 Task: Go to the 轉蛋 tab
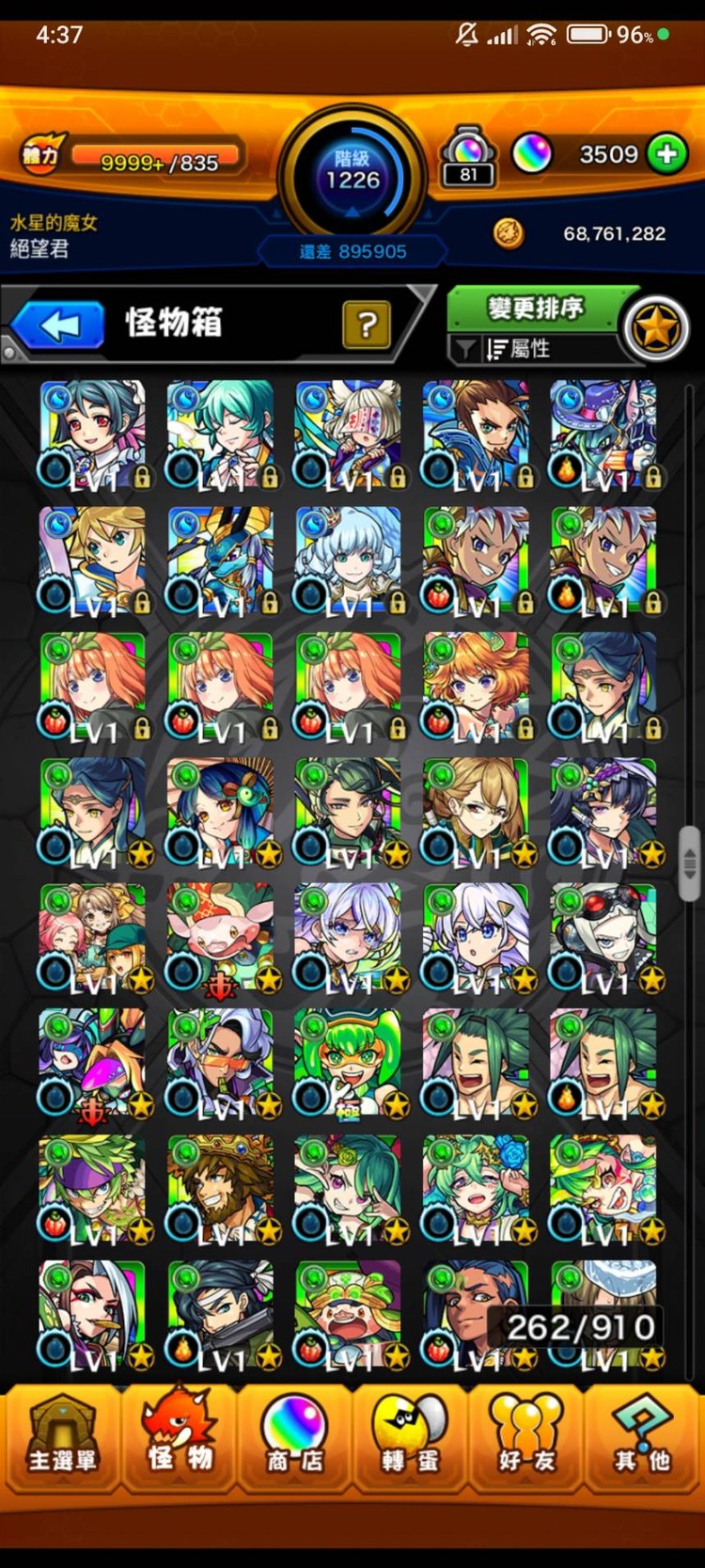(x=410, y=1437)
